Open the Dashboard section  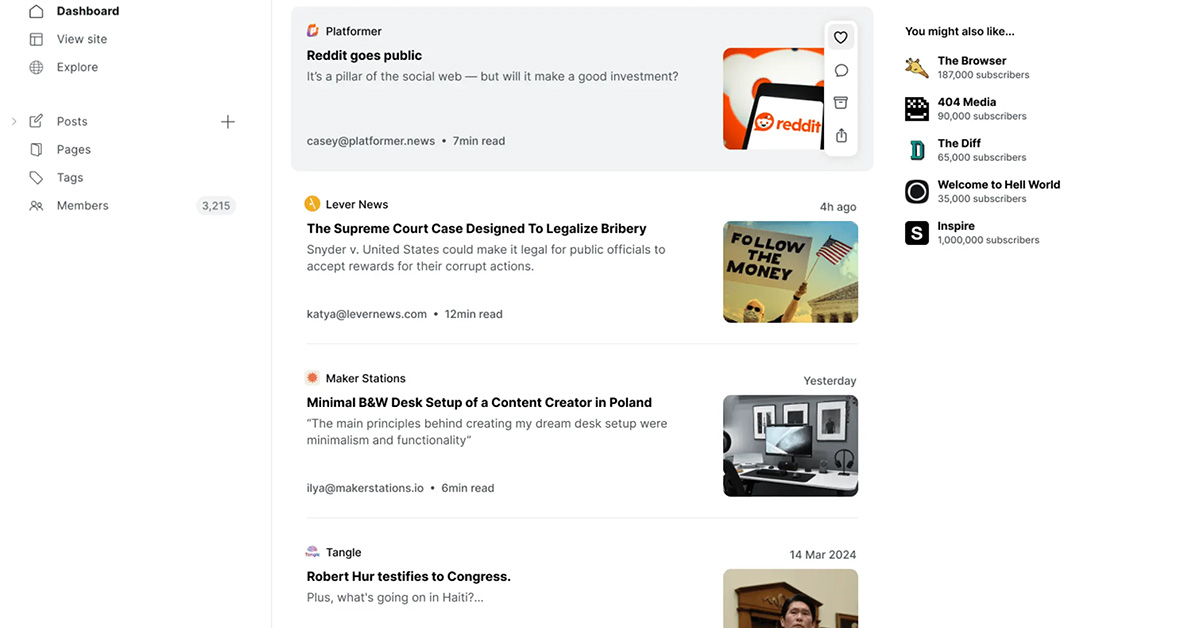tap(87, 11)
